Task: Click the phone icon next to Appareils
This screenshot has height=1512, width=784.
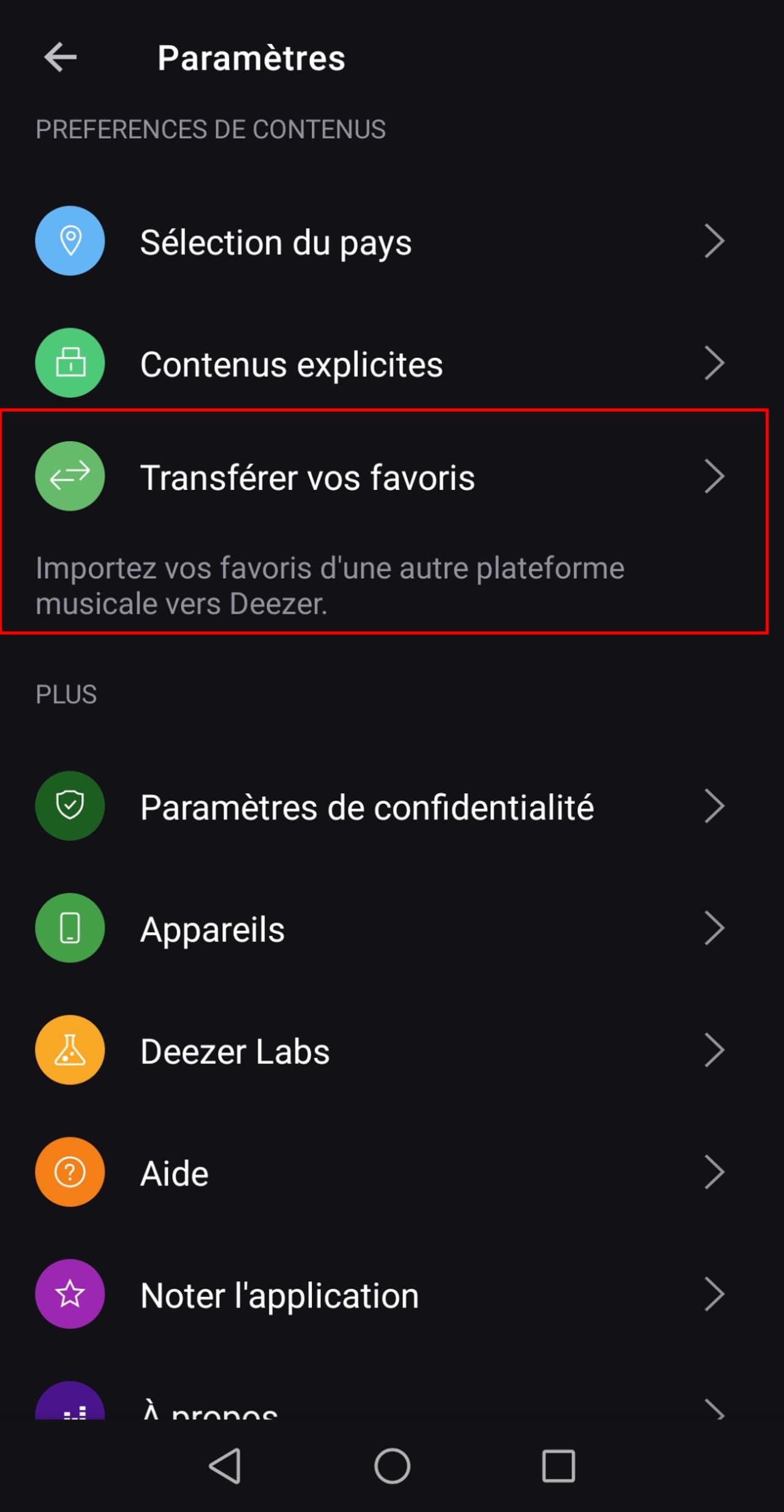Action: click(69, 928)
